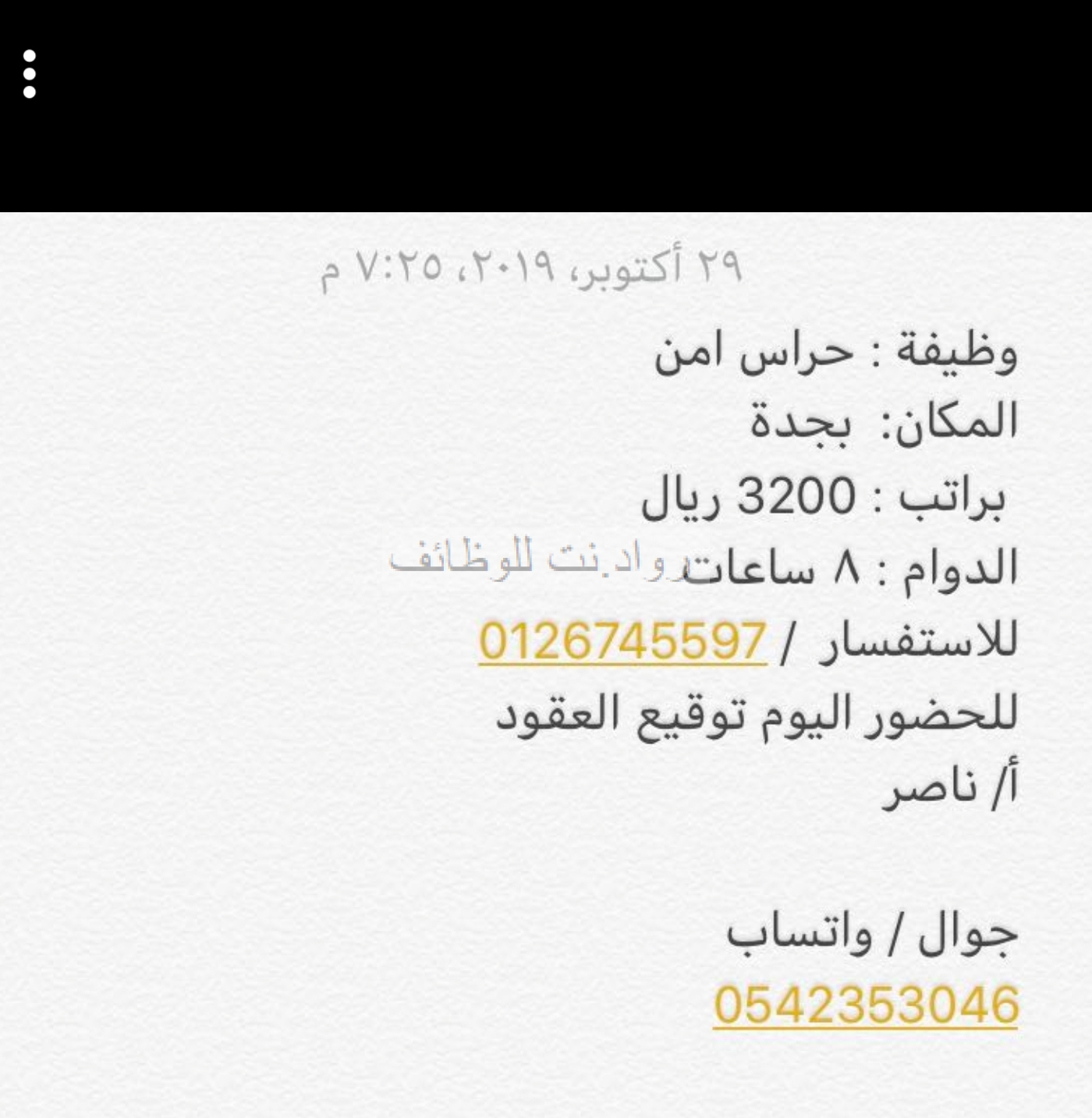Viewport: 1092px width, 1118px height.
Task: Open the three-dot overflow menu
Action: coord(30,74)
